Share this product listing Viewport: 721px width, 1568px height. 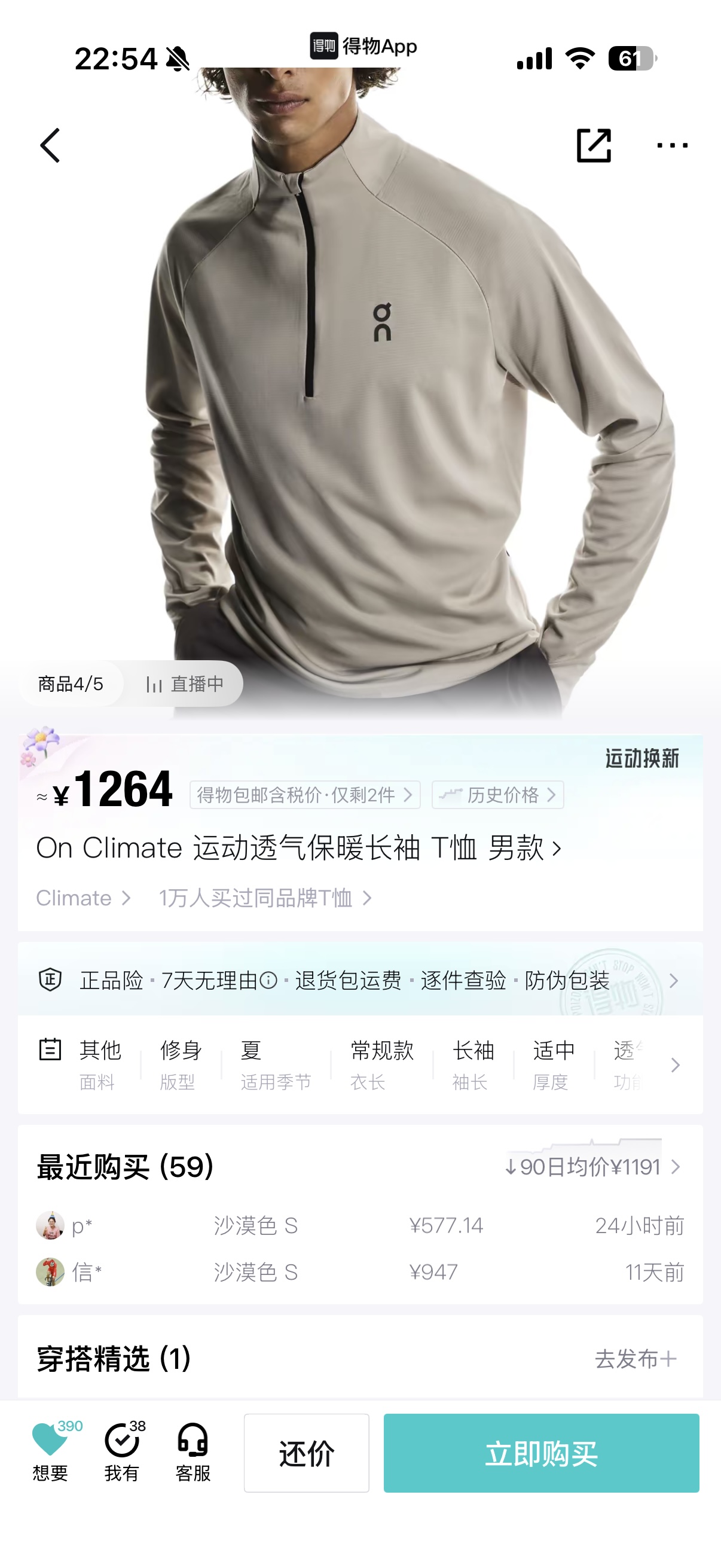coord(593,145)
